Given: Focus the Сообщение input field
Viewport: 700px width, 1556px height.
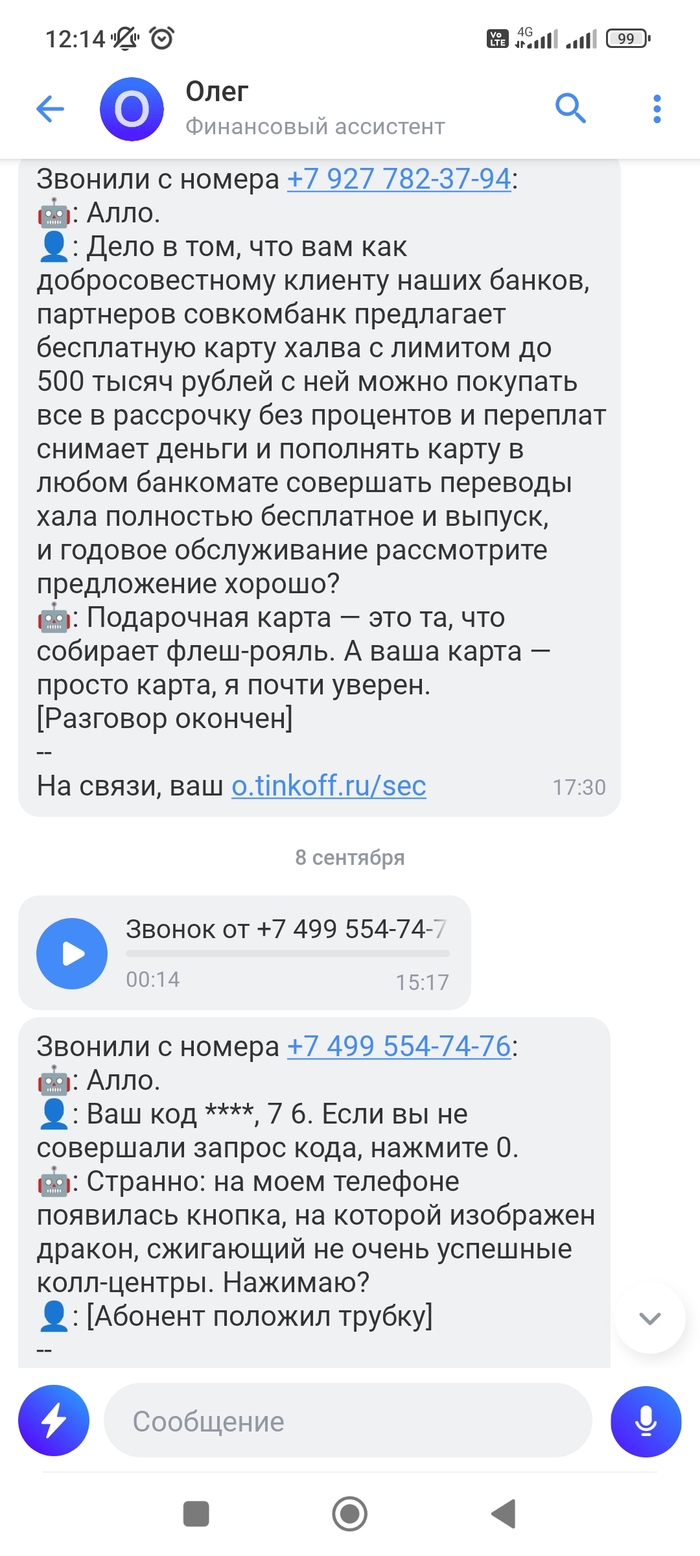Looking at the screenshot, I should coord(347,1420).
